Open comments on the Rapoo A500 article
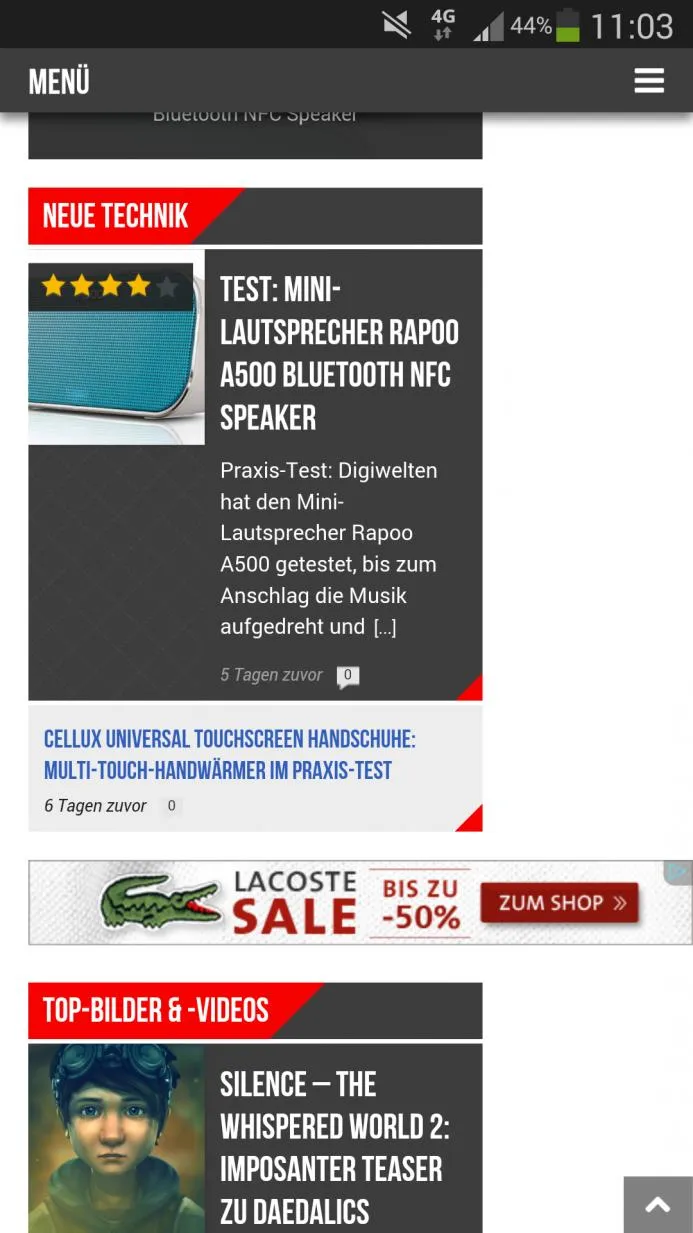 pos(348,676)
